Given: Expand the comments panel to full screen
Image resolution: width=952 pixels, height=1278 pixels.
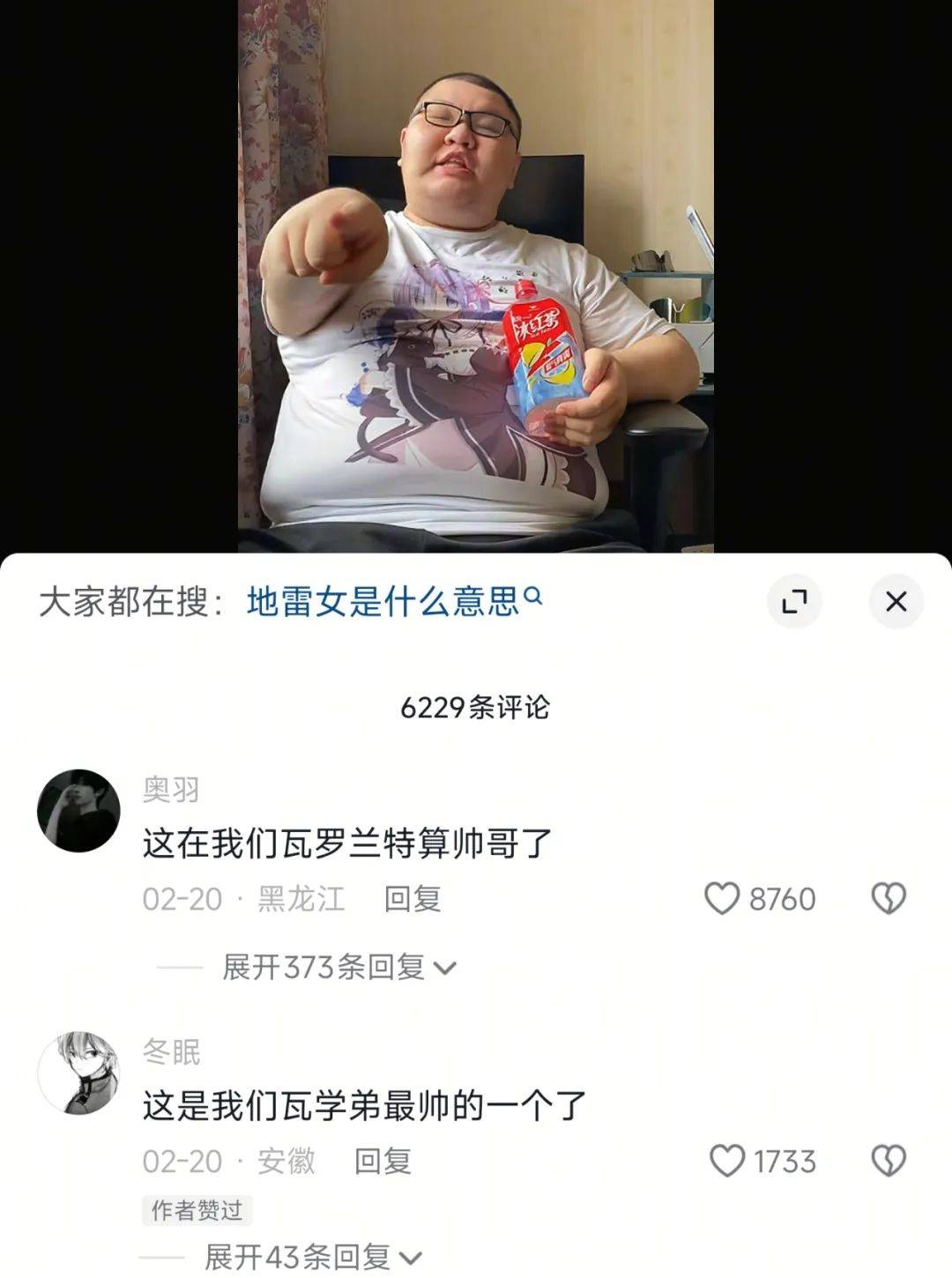Looking at the screenshot, I should point(794,602).
